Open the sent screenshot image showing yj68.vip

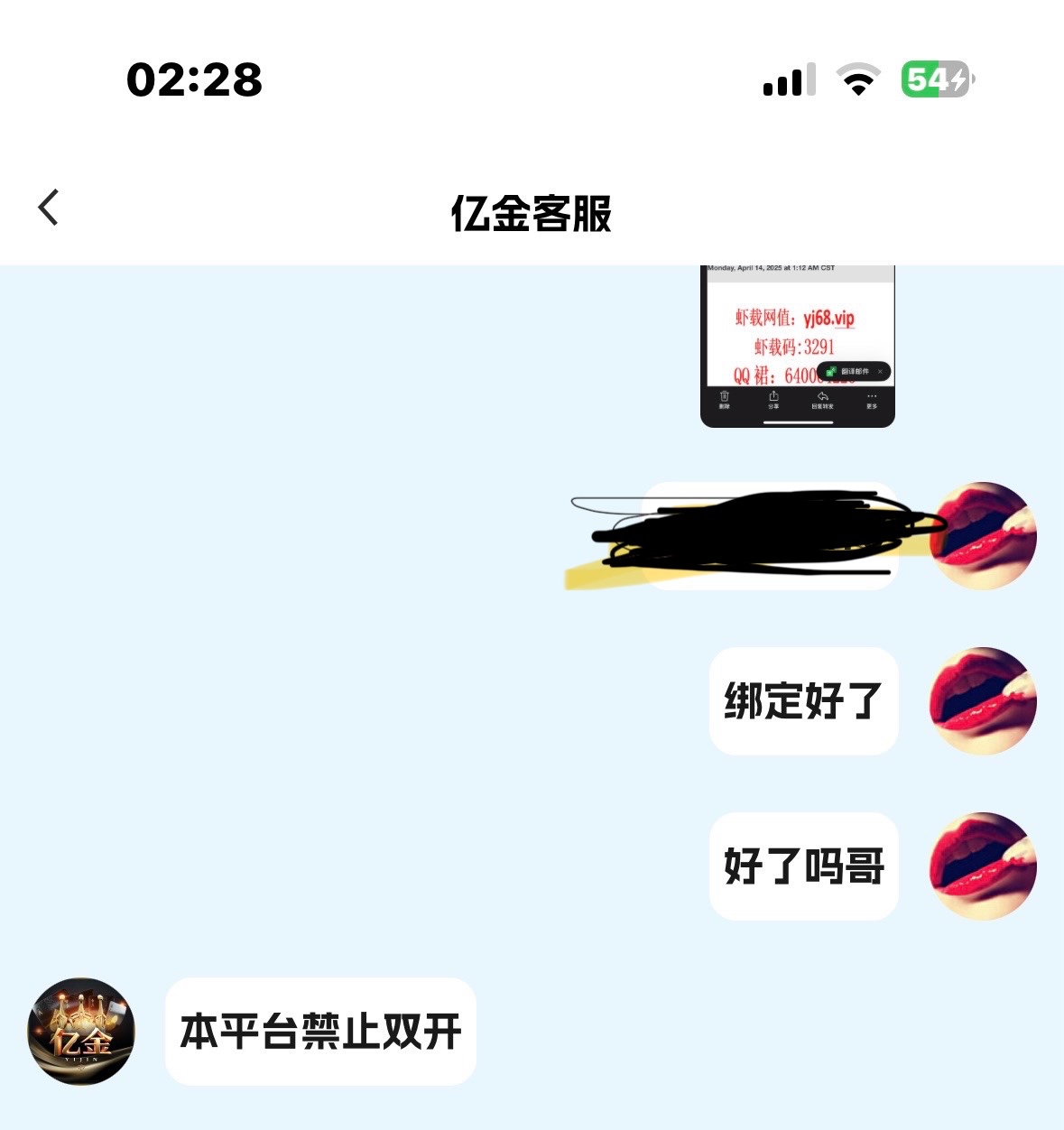click(x=797, y=346)
